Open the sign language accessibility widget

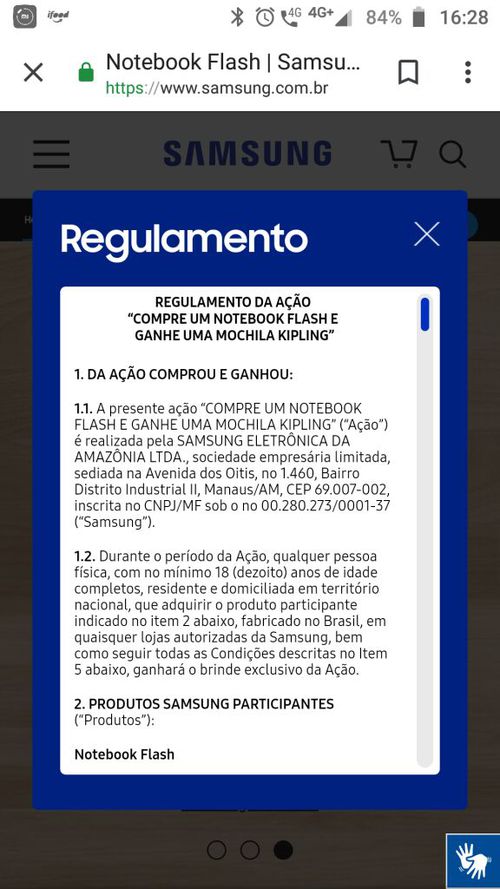pyautogui.click(x=473, y=861)
